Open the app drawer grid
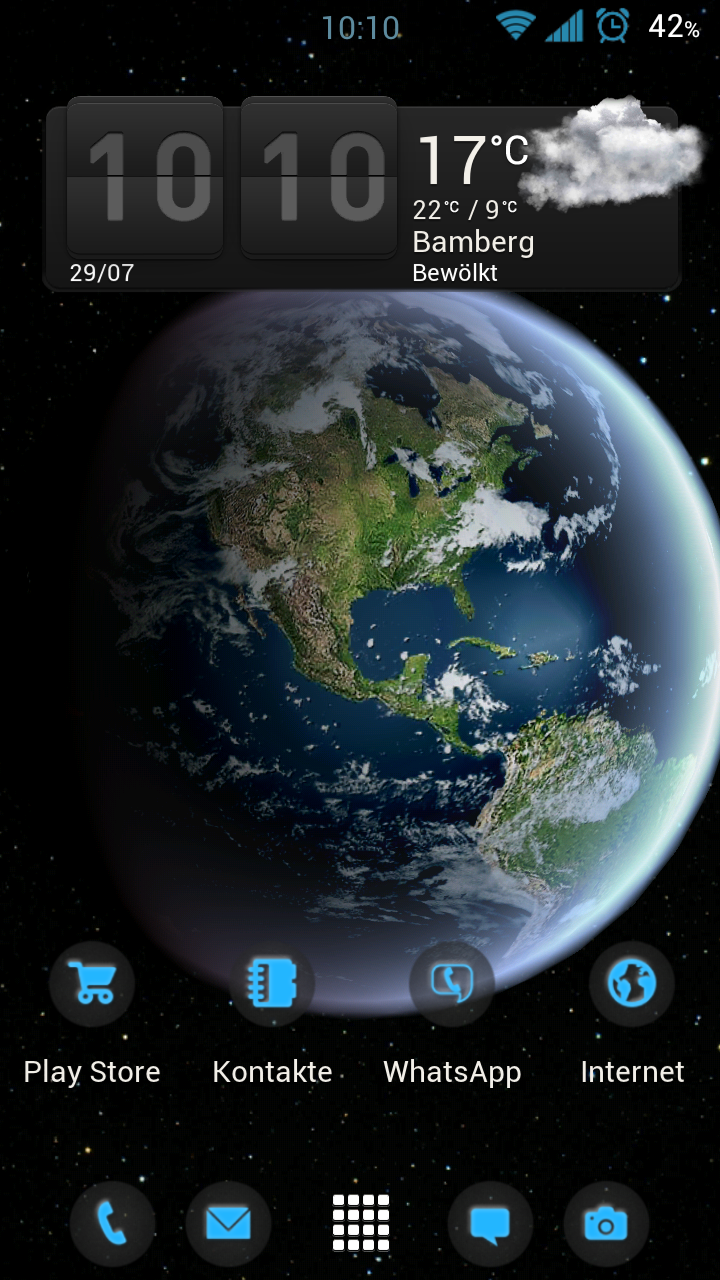The width and height of the screenshot is (720, 1280). coord(361,1223)
